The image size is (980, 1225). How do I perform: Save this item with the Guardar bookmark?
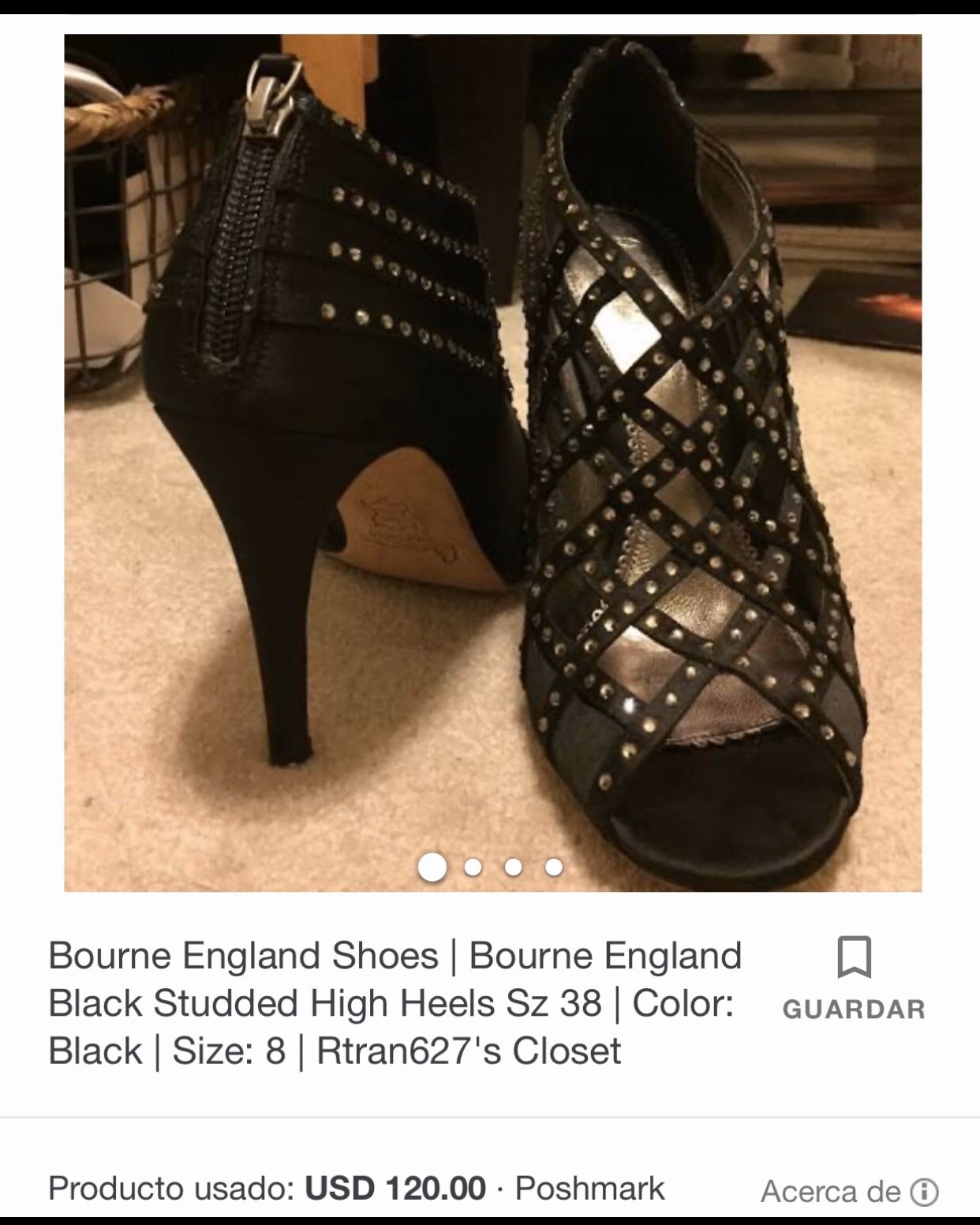(x=853, y=976)
